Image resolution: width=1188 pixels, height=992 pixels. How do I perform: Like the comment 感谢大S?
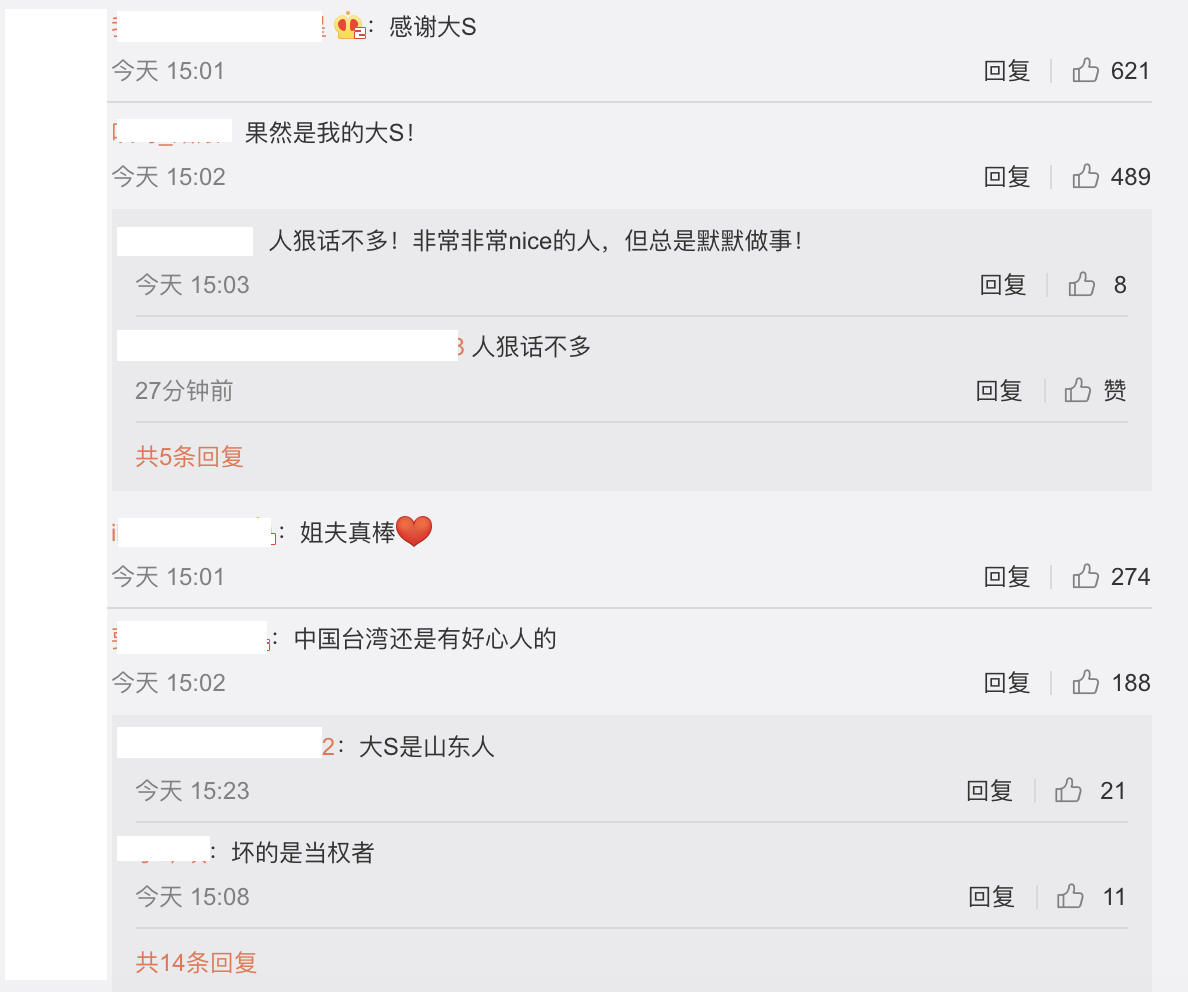1086,71
